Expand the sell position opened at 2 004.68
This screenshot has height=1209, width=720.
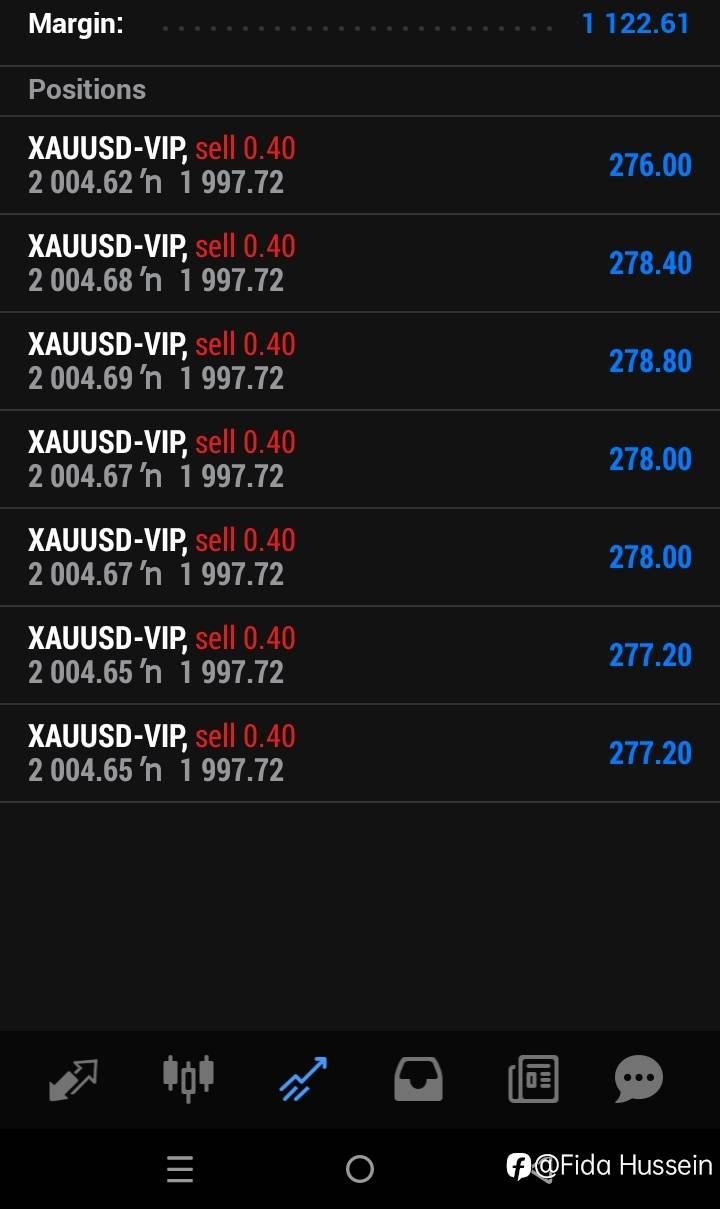[x=360, y=263]
